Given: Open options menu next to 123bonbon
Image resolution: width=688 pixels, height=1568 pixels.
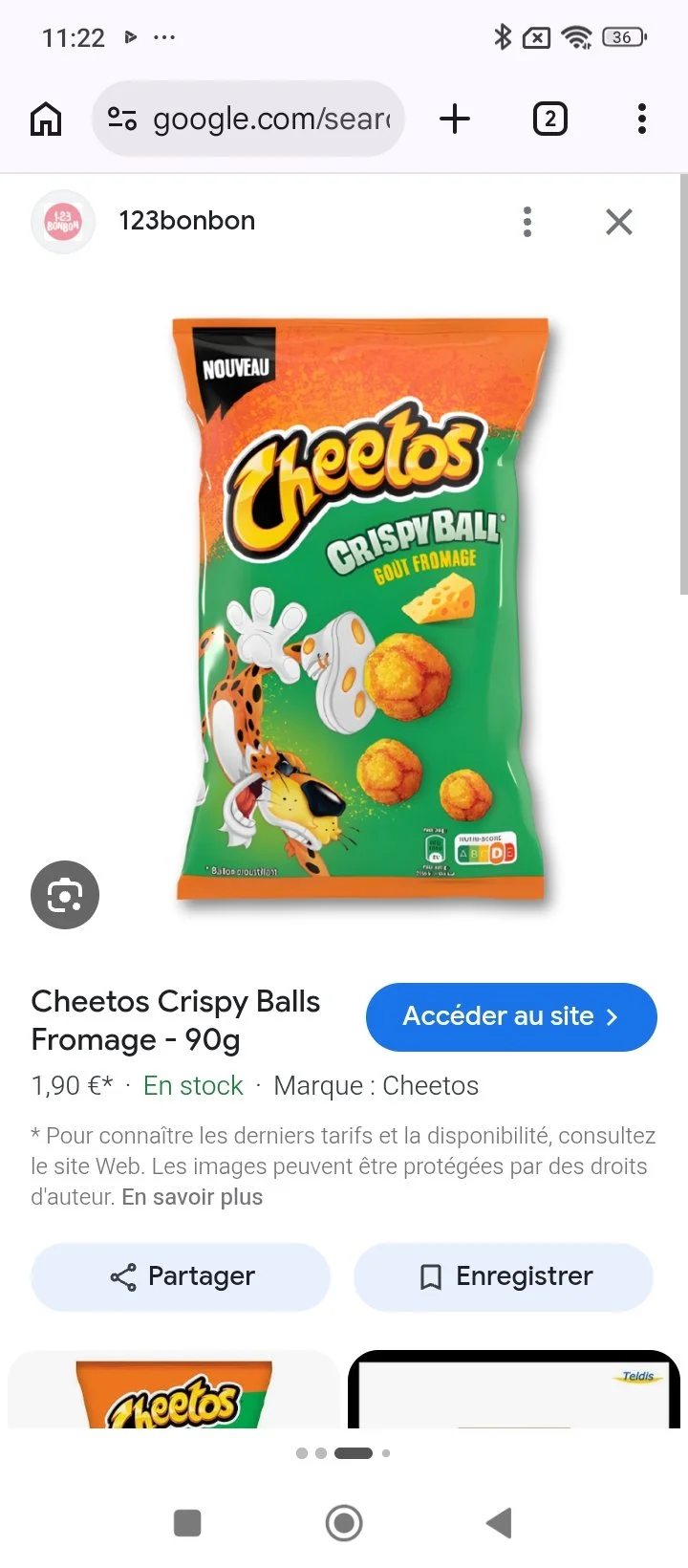Looking at the screenshot, I should click(527, 222).
